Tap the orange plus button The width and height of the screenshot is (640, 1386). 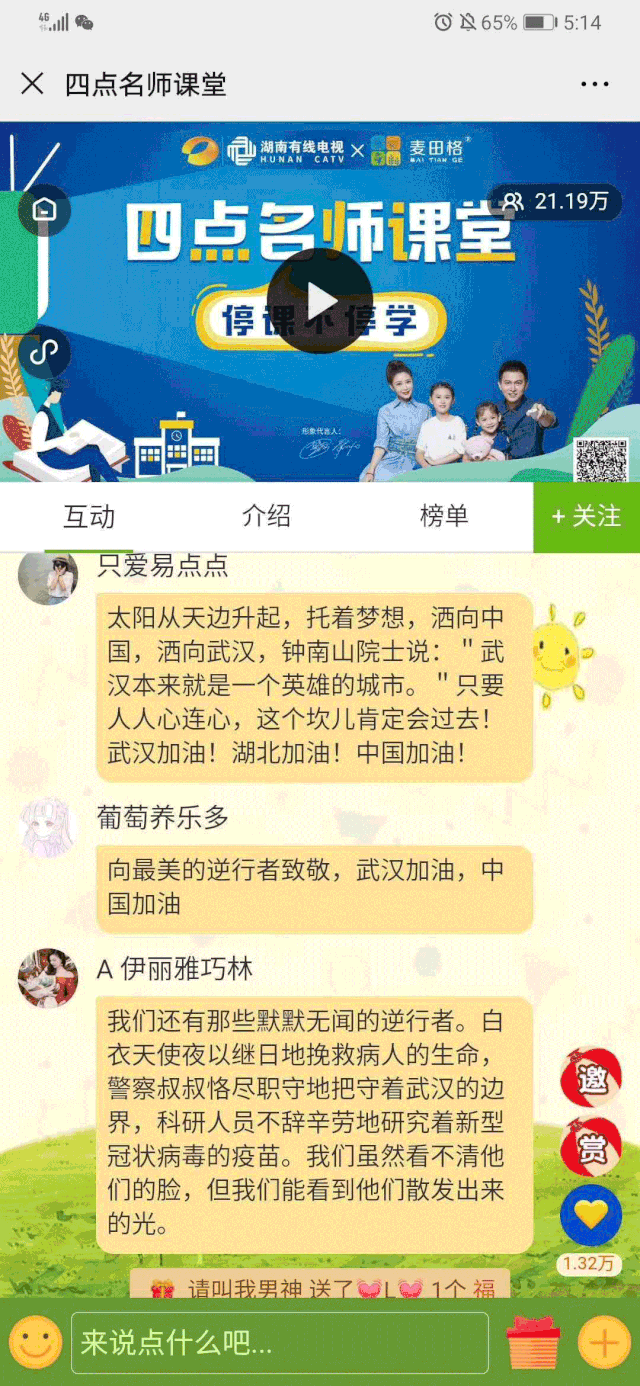tap(604, 1342)
